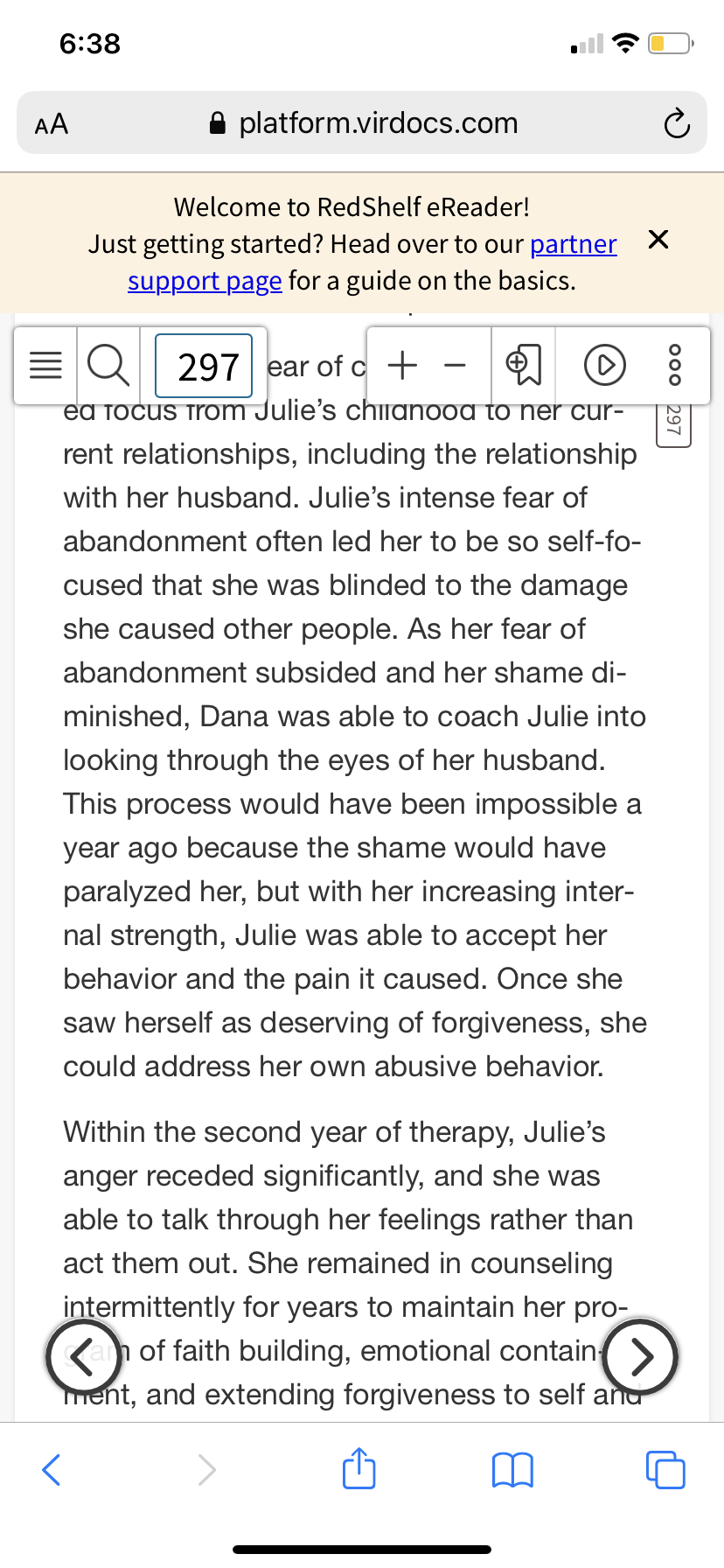Image resolution: width=724 pixels, height=1568 pixels.
Task: Open the eReader overflow options
Action: [674, 365]
